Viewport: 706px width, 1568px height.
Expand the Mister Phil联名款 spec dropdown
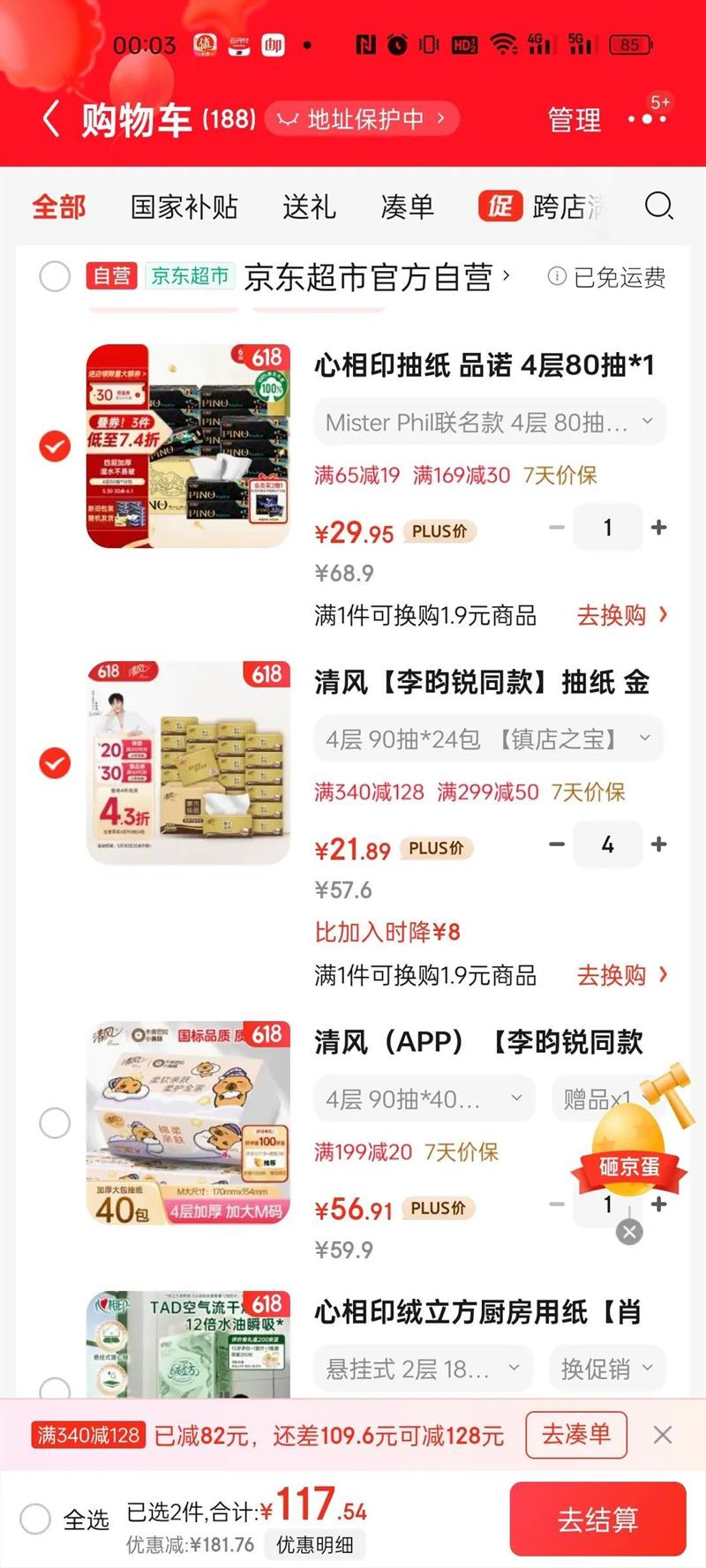490,423
